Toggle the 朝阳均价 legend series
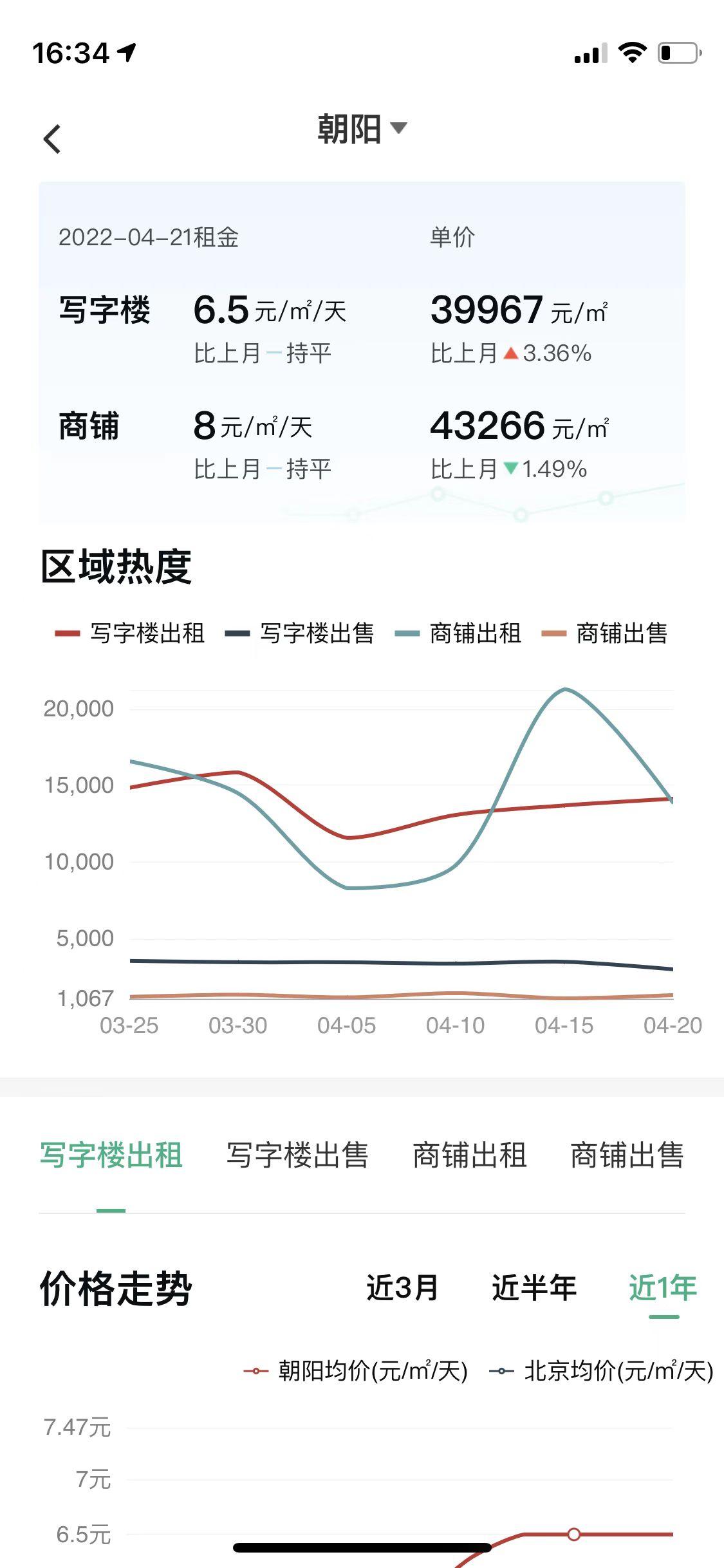Screen dimensions: 724x1568 coord(355,1371)
